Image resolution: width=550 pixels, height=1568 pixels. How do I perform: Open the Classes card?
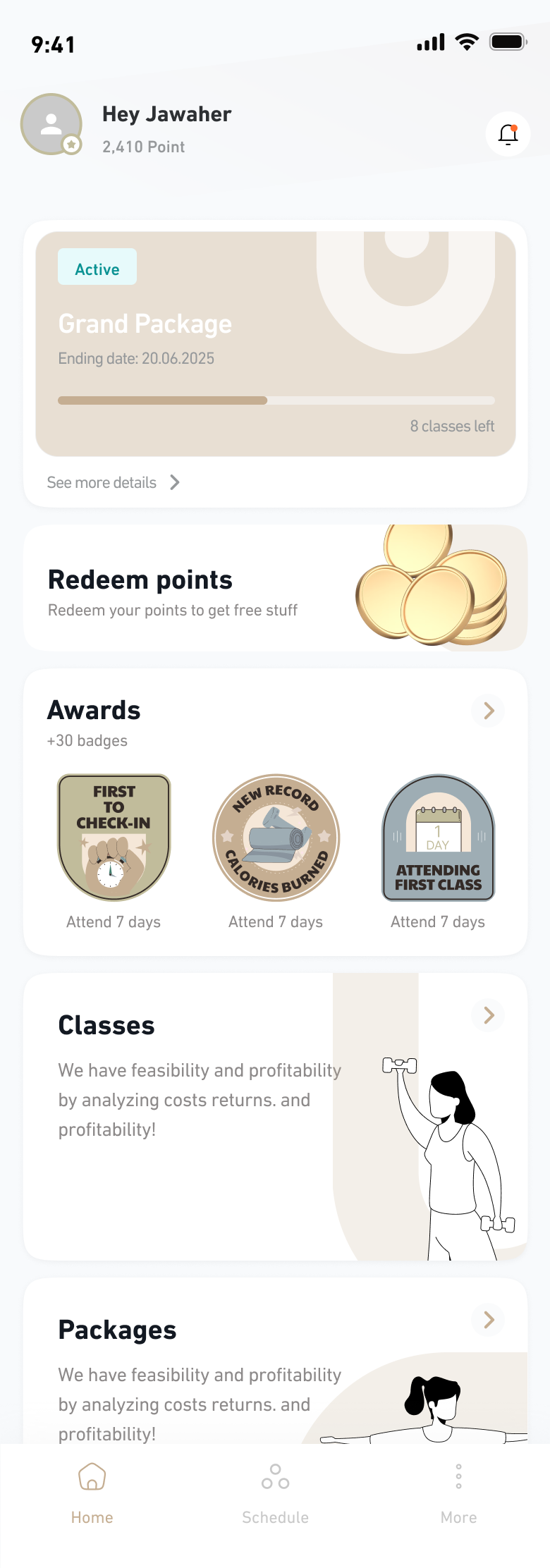click(x=275, y=1116)
